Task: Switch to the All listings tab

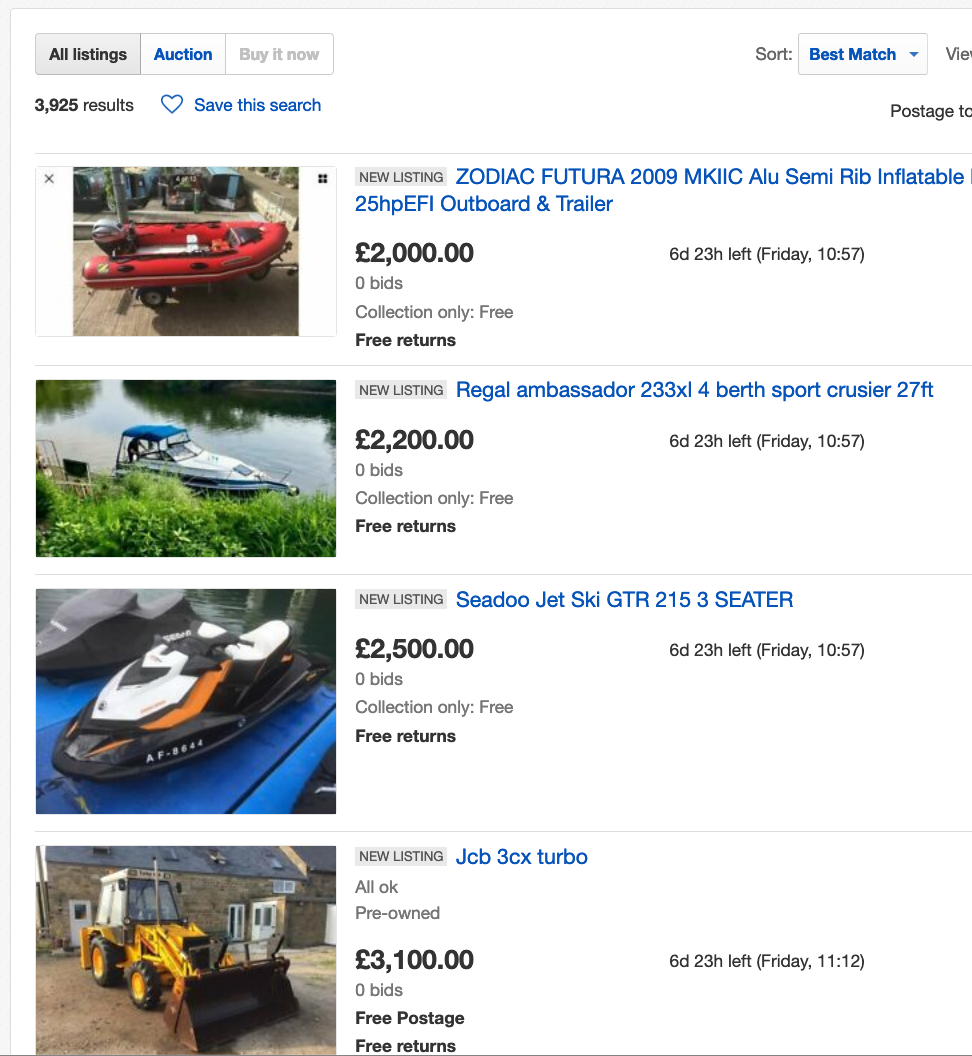Action: pos(88,54)
